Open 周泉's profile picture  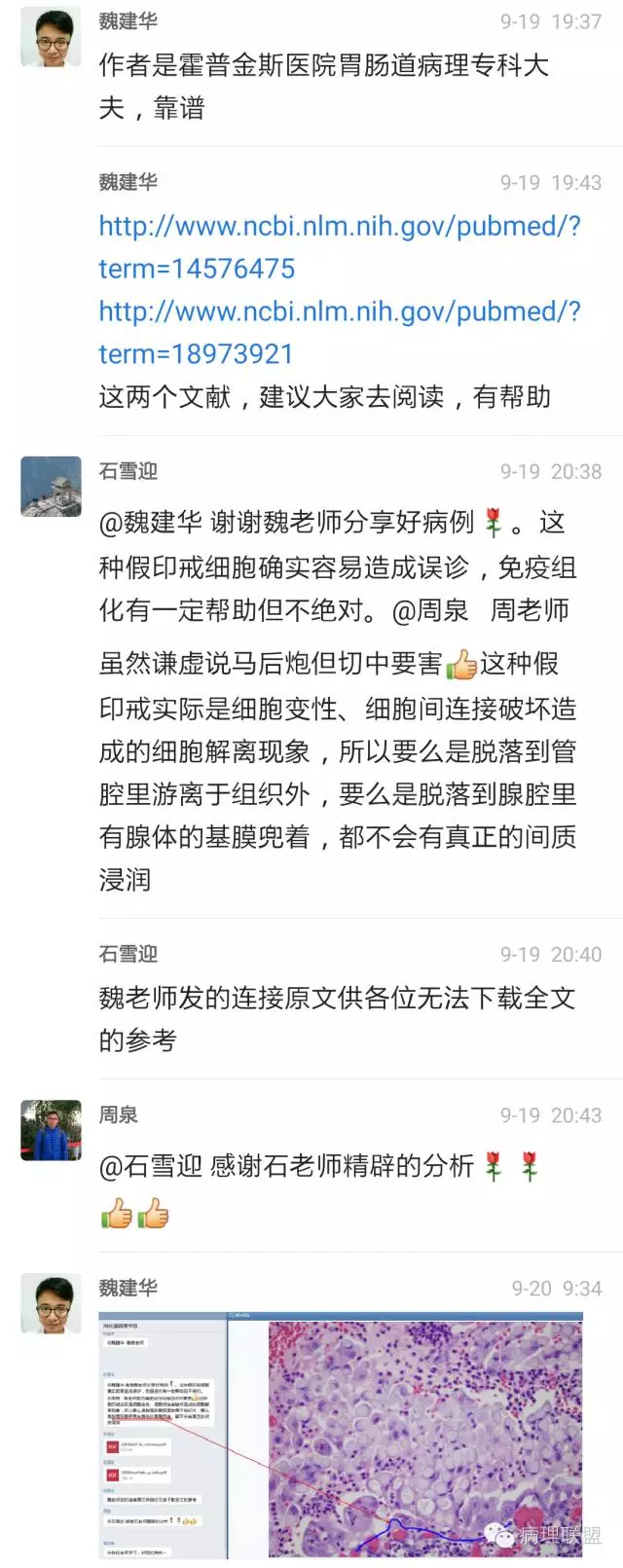tap(51, 1130)
